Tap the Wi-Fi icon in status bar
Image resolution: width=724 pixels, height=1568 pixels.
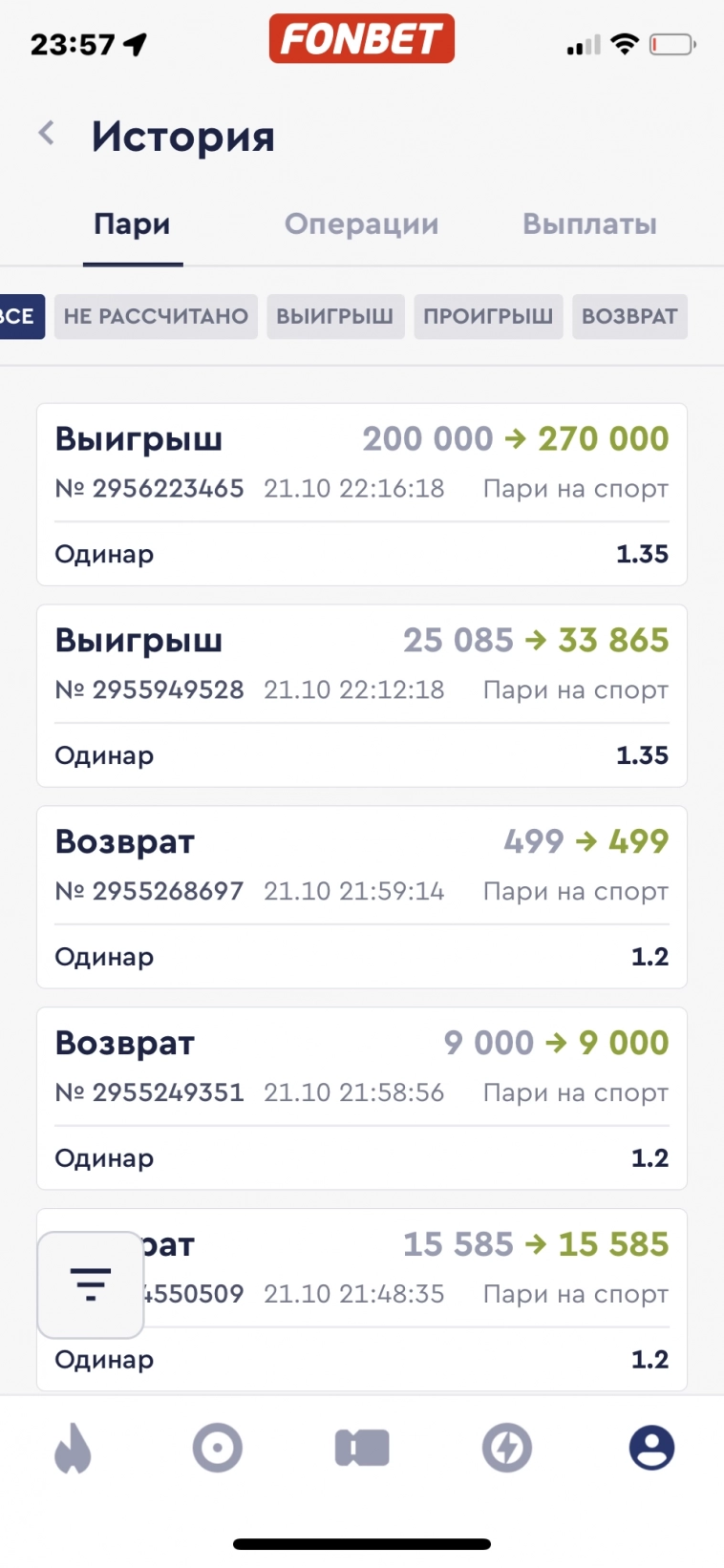pos(624,42)
